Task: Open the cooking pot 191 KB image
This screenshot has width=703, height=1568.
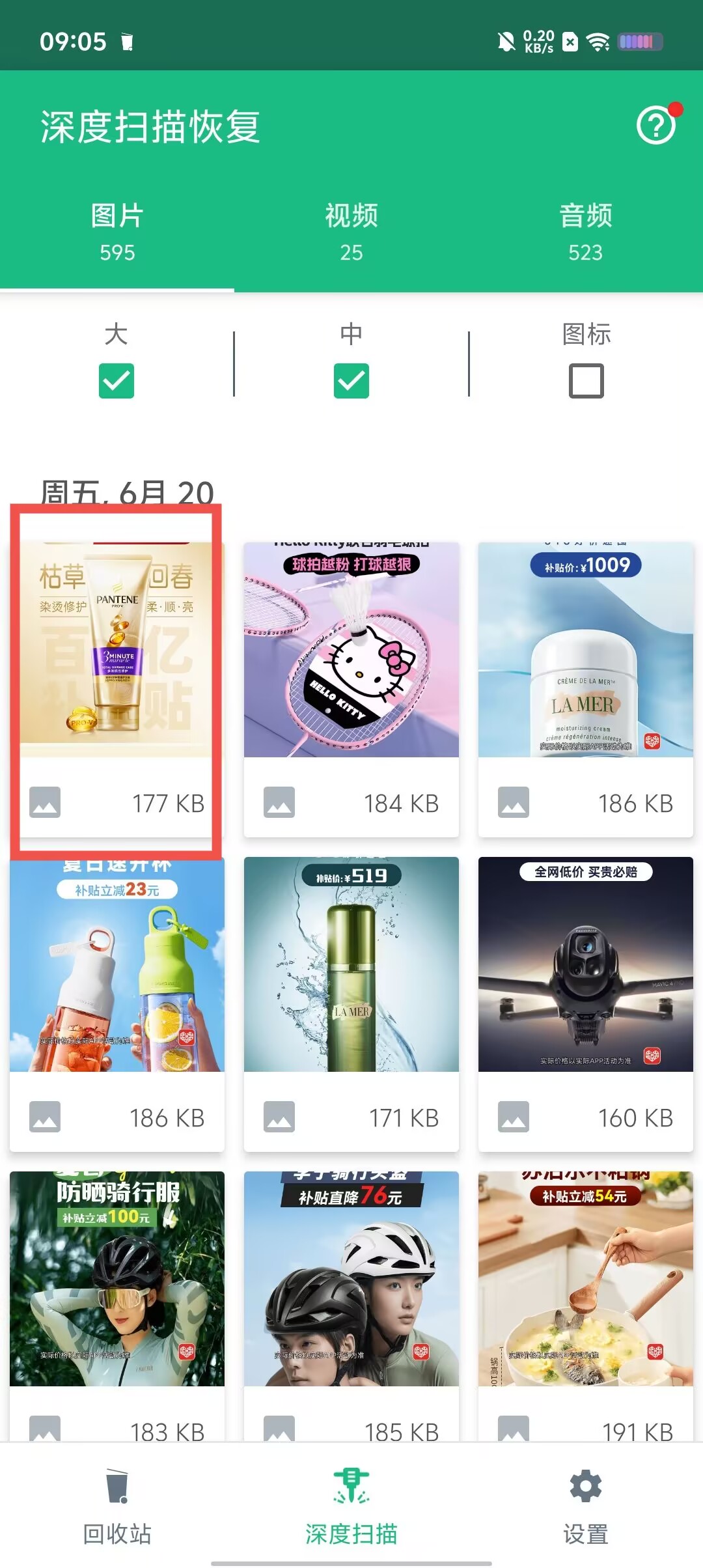Action: pos(585,1280)
